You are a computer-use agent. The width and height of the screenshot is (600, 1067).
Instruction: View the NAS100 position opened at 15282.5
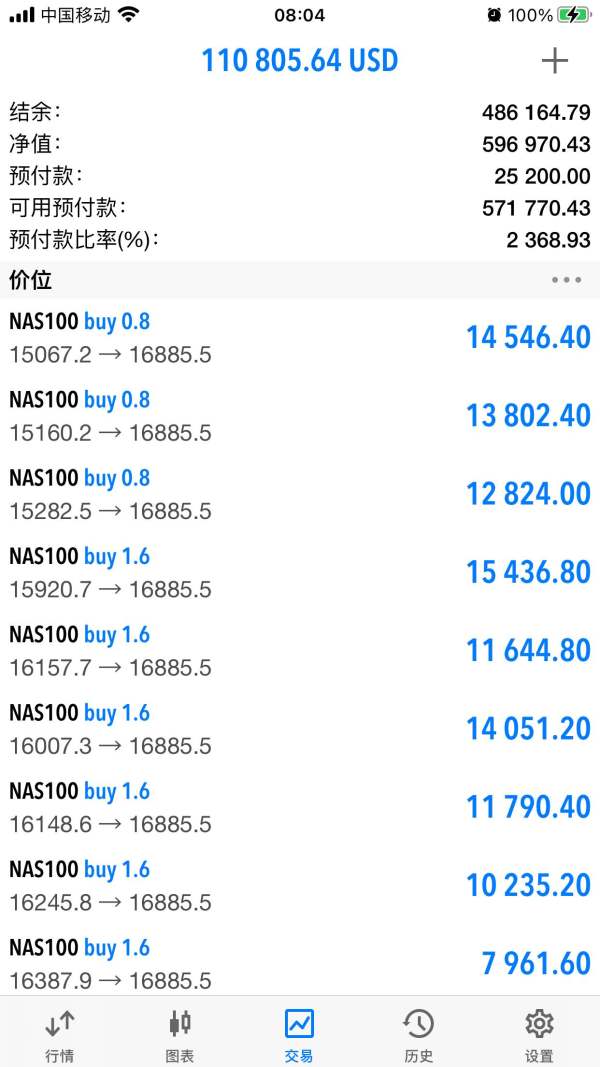(x=300, y=494)
